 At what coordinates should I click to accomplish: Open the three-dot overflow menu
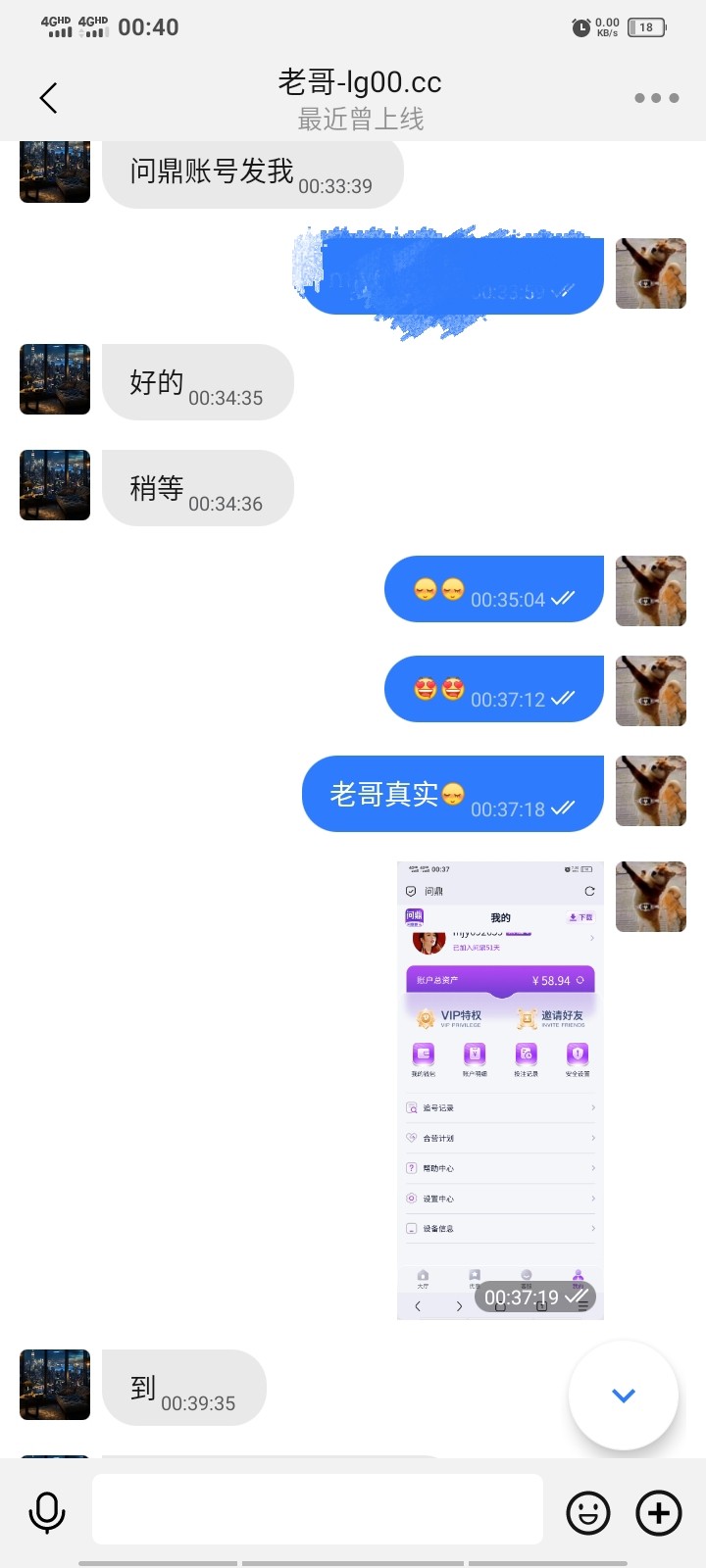pos(656,98)
